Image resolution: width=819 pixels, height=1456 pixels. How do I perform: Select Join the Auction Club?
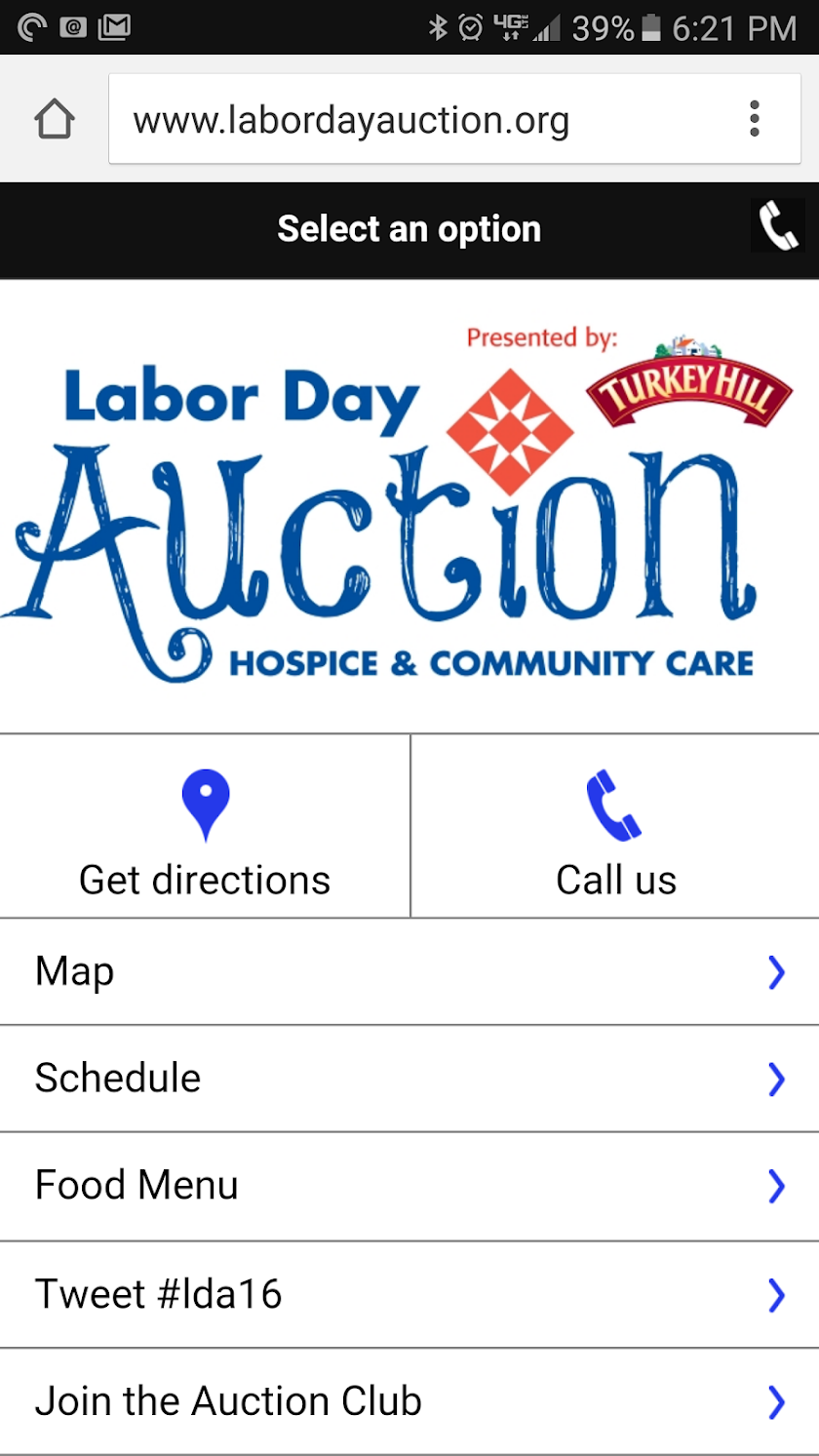pos(409,1401)
